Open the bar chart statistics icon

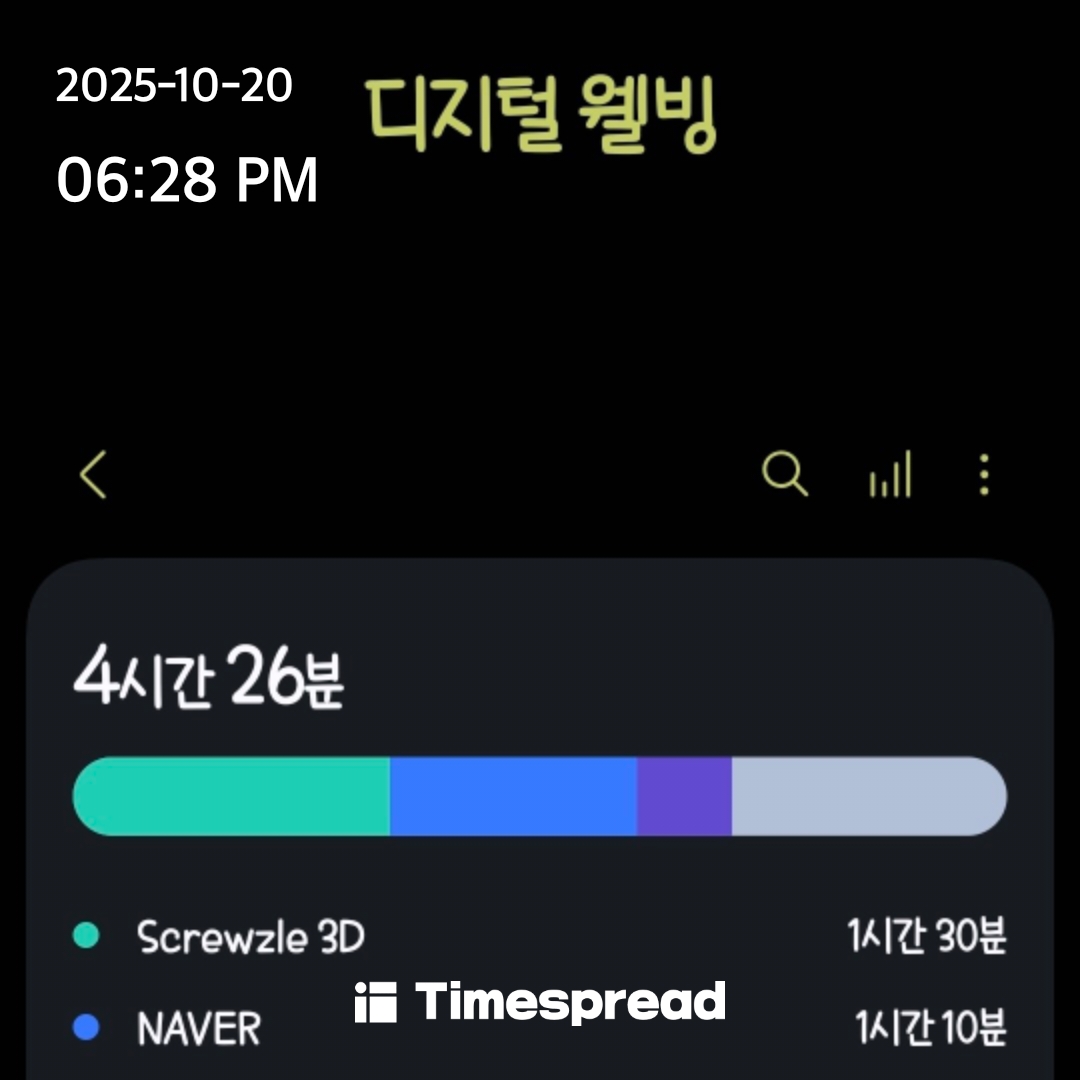tap(890, 474)
